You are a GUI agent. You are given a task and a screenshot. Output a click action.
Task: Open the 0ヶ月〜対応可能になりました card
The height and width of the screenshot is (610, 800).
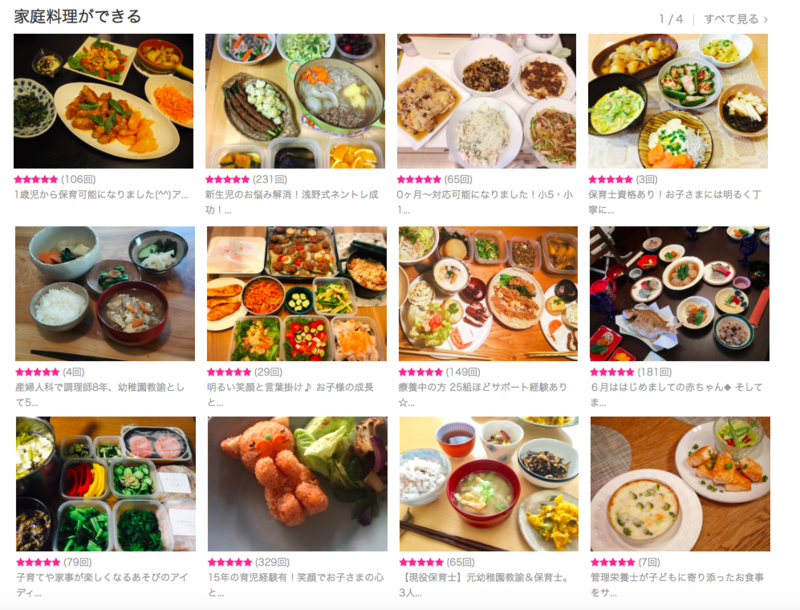point(486,101)
